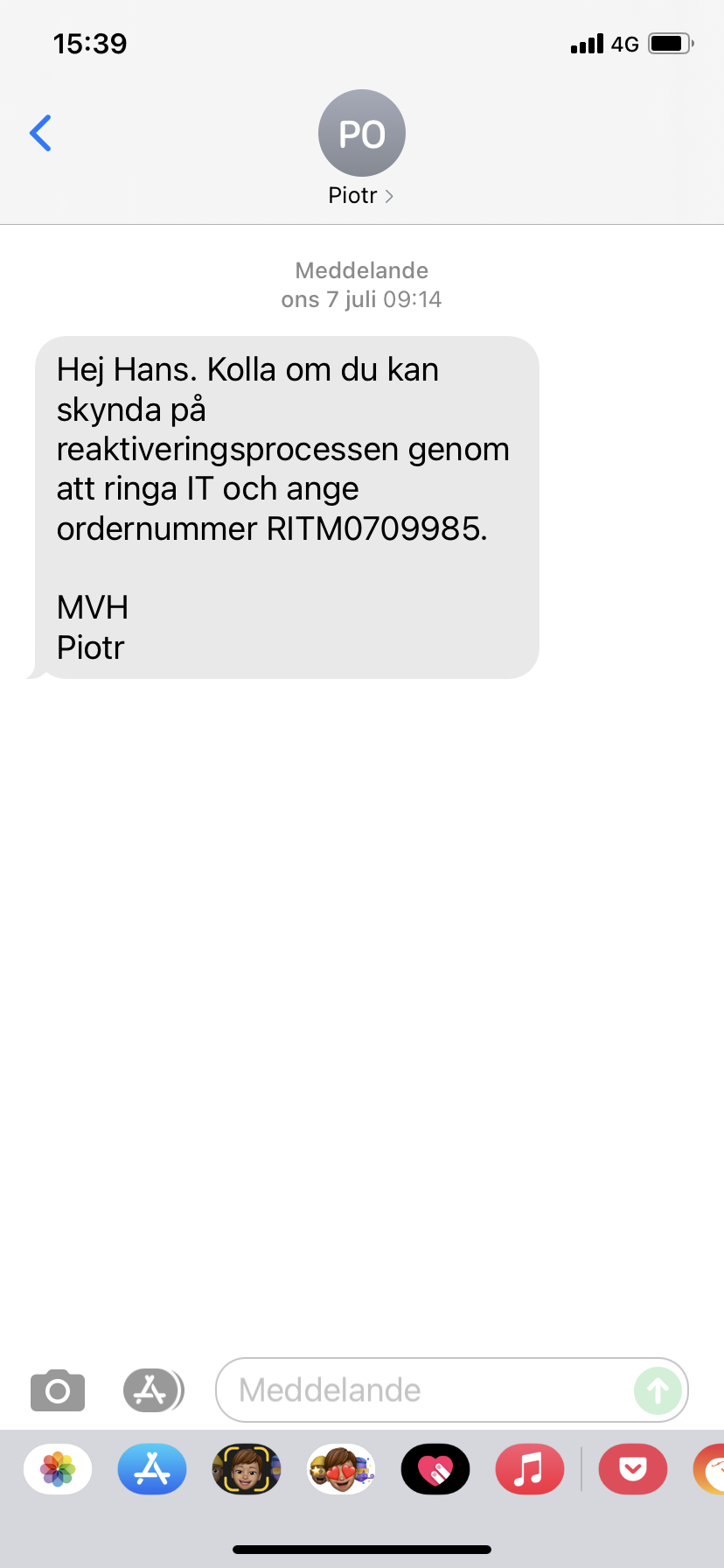Go back to the message list
724x1568 pixels.
click(x=40, y=133)
